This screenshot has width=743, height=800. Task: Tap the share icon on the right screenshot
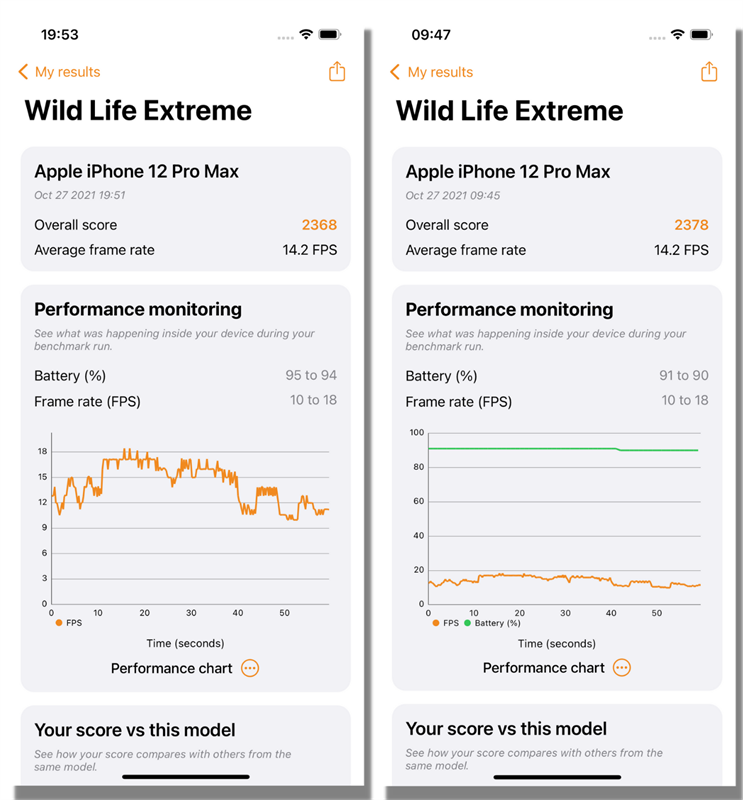point(709,71)
